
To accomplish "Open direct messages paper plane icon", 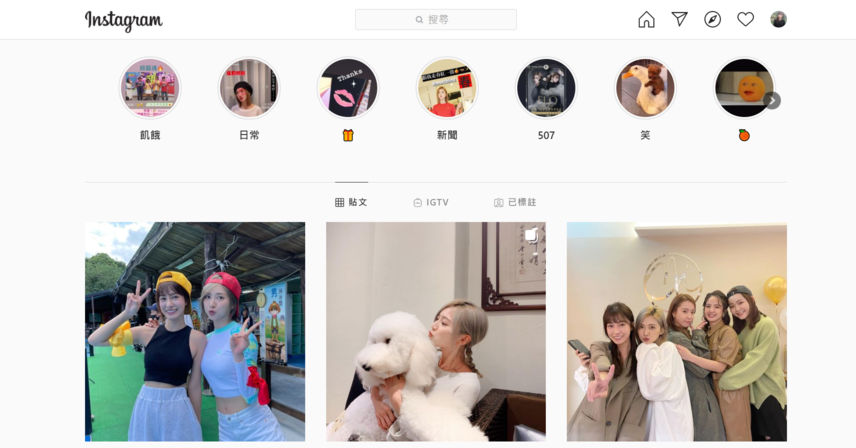I will point(679,20).
